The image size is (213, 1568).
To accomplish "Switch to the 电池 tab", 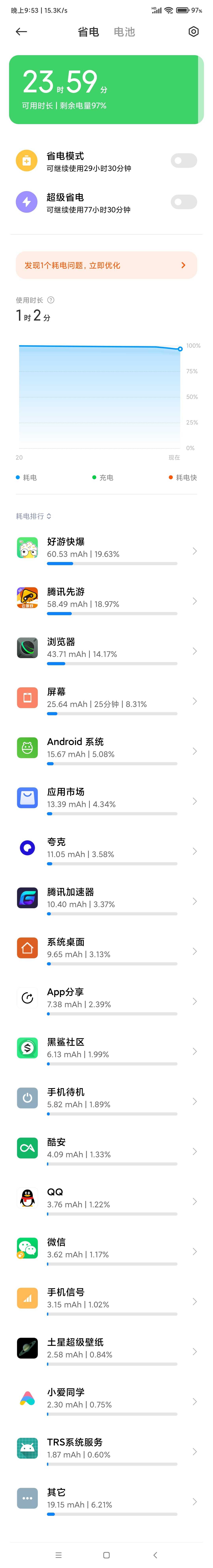I will point(124,32).
